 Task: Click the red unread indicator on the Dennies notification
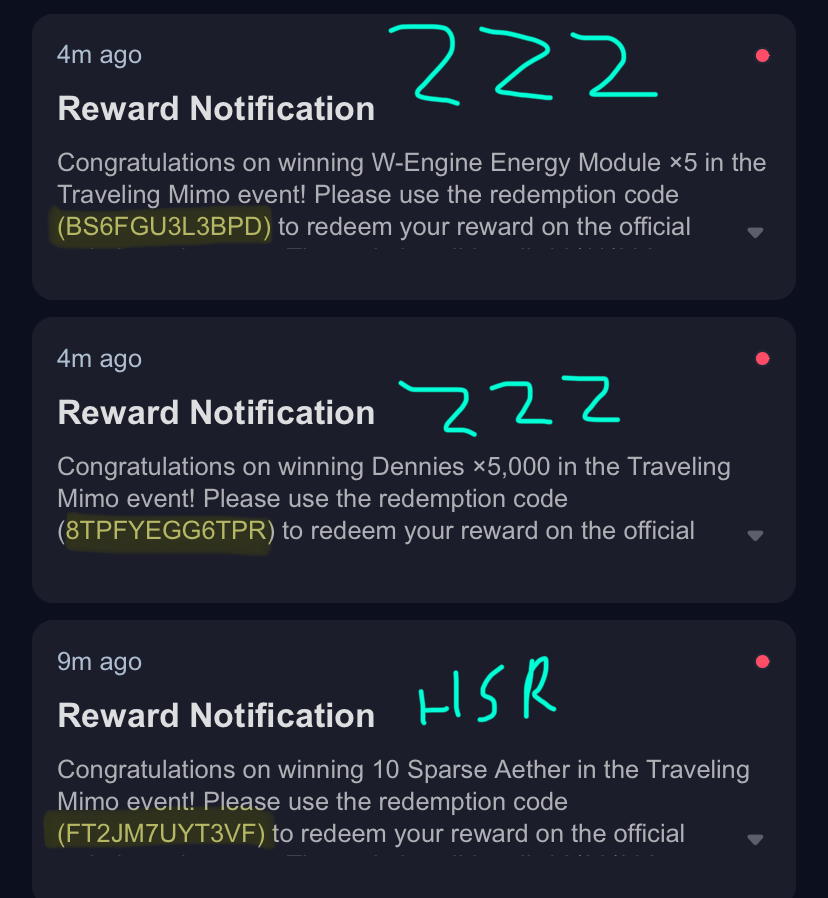[x=762, y=360]
